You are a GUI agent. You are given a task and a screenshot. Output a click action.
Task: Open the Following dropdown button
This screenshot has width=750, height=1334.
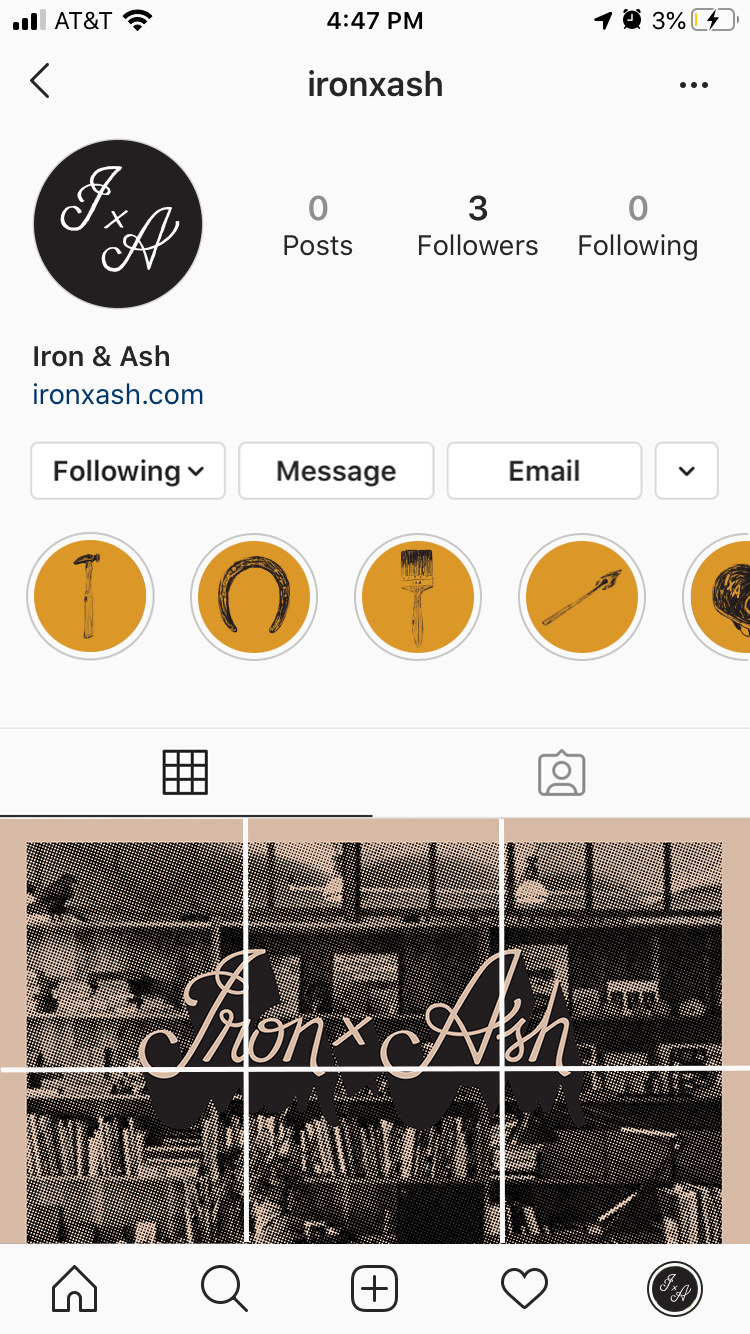128,471
